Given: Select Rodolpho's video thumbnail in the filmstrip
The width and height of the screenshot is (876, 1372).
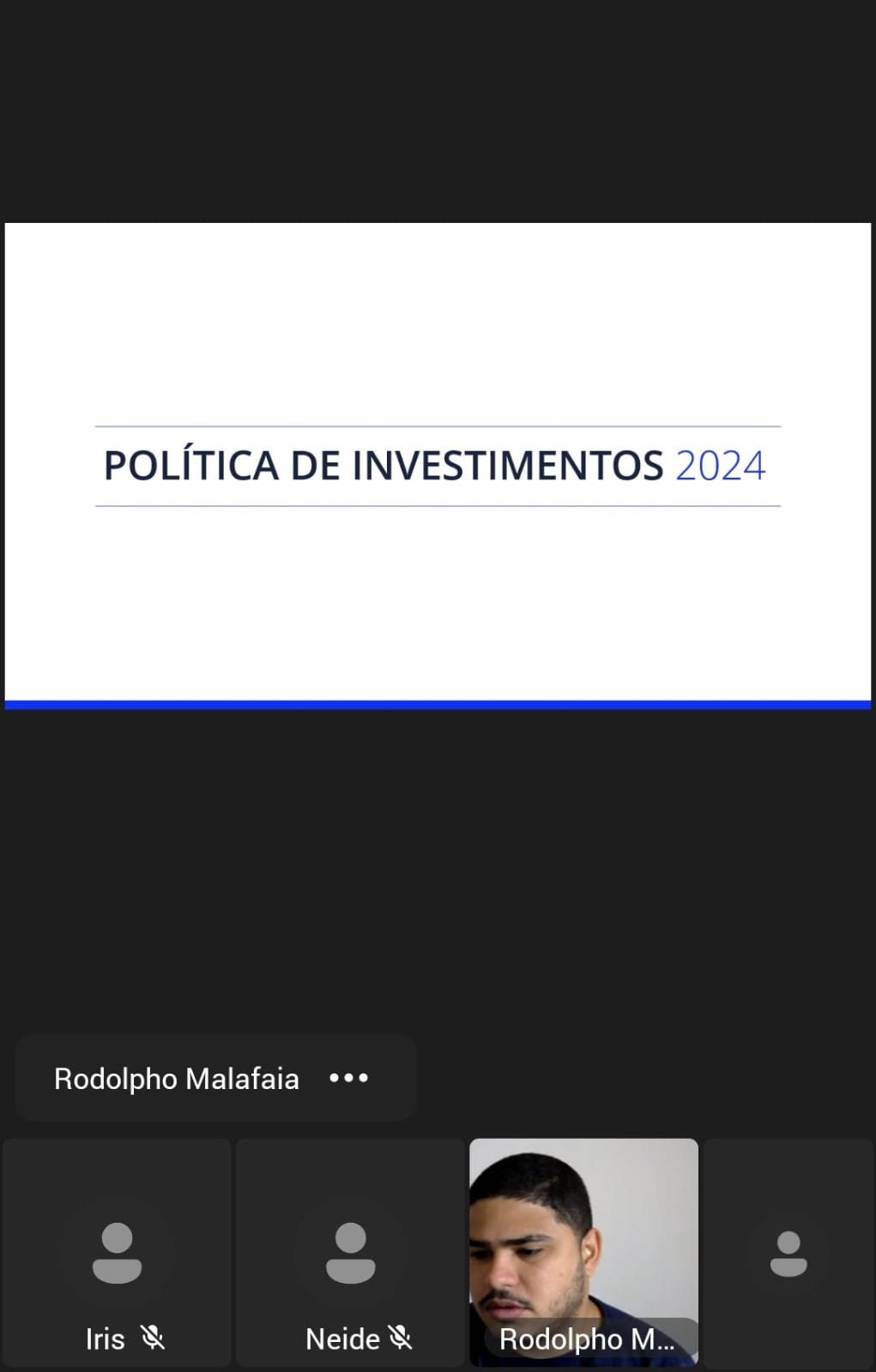Looking at the screenshot, I should coord(583,1252).
